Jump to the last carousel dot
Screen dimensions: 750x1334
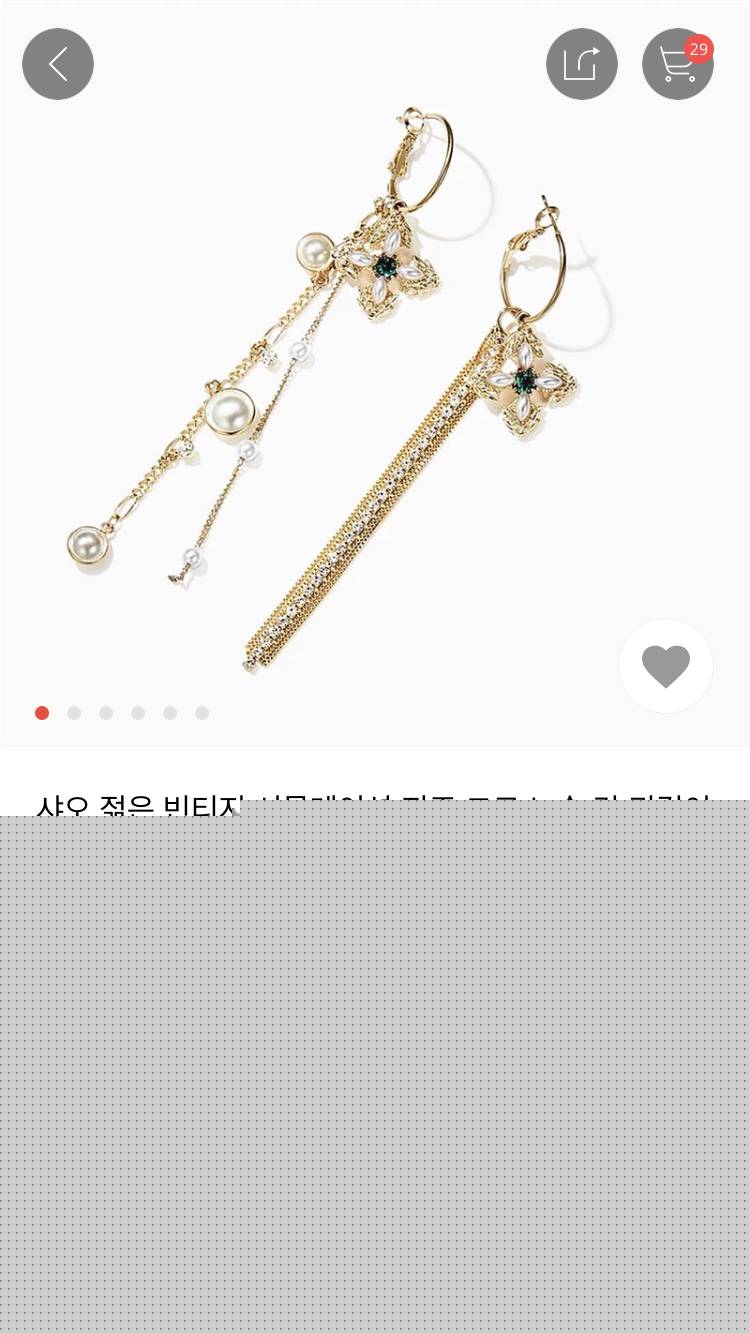tap(202, 713)
